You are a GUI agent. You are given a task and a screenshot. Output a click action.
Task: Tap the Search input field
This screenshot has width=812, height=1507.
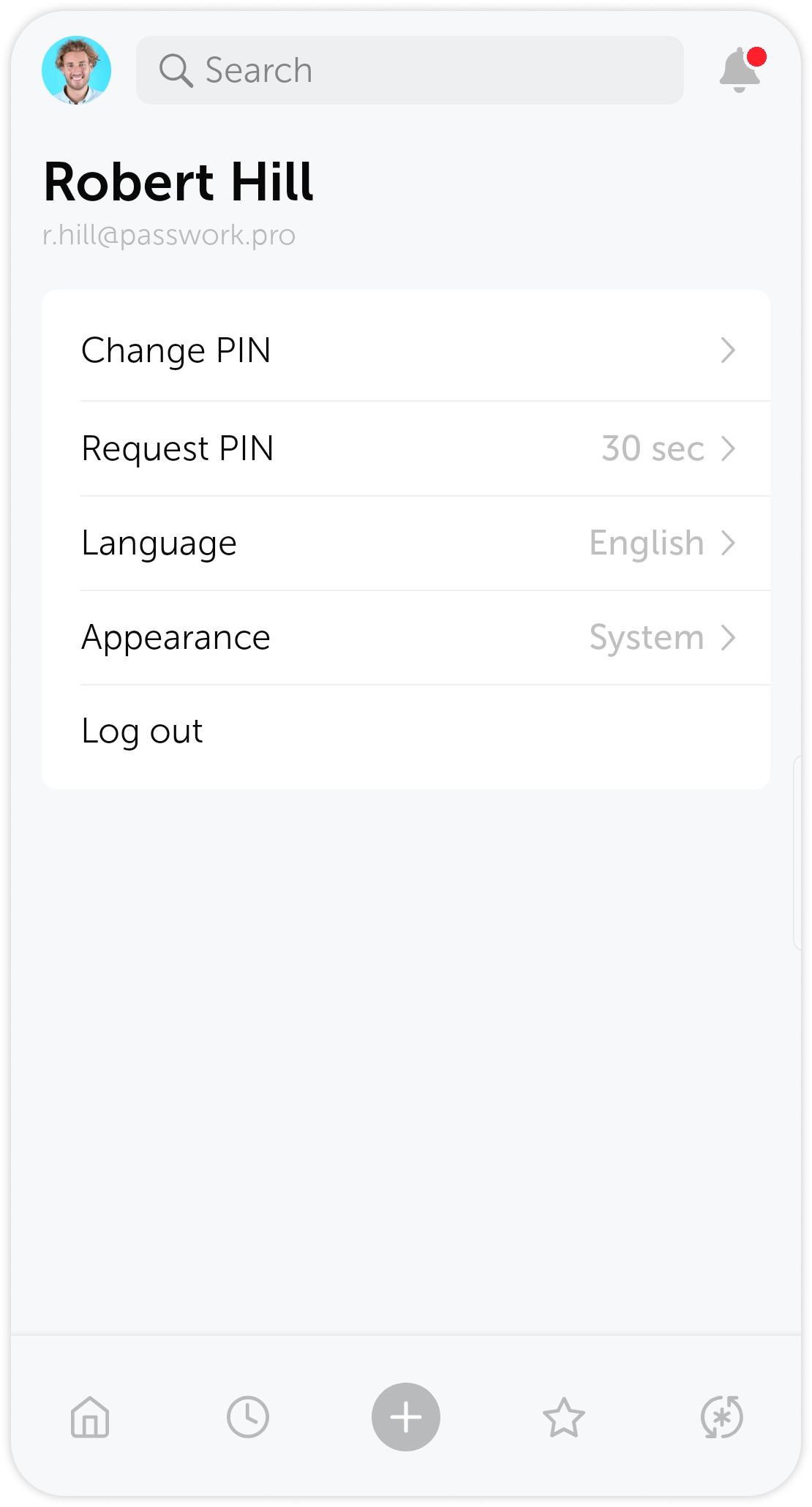point(409,70)
